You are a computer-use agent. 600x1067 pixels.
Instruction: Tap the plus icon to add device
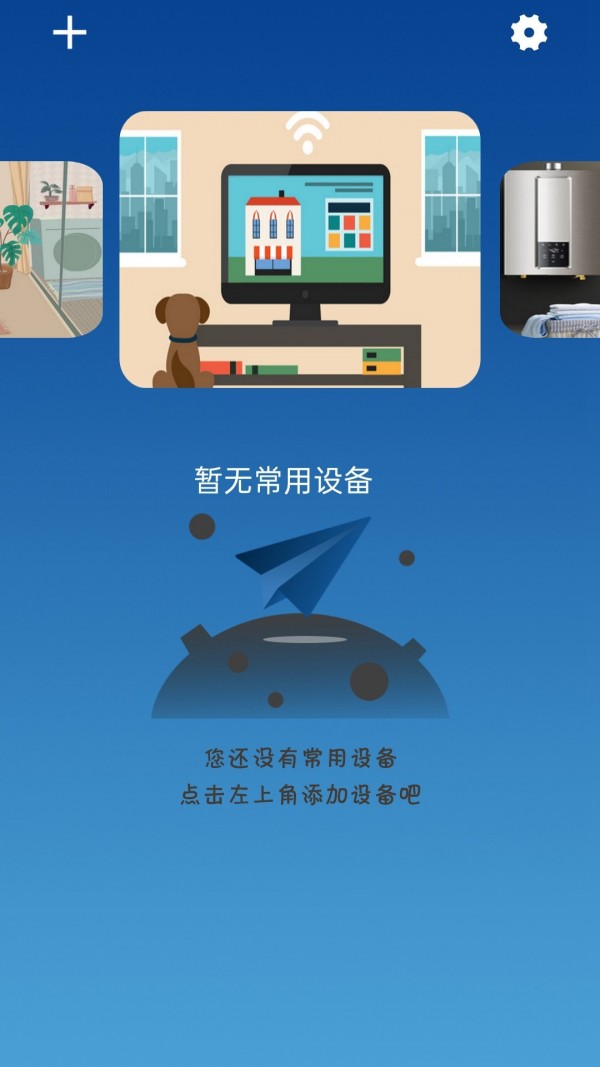click(x=70, y=33)
